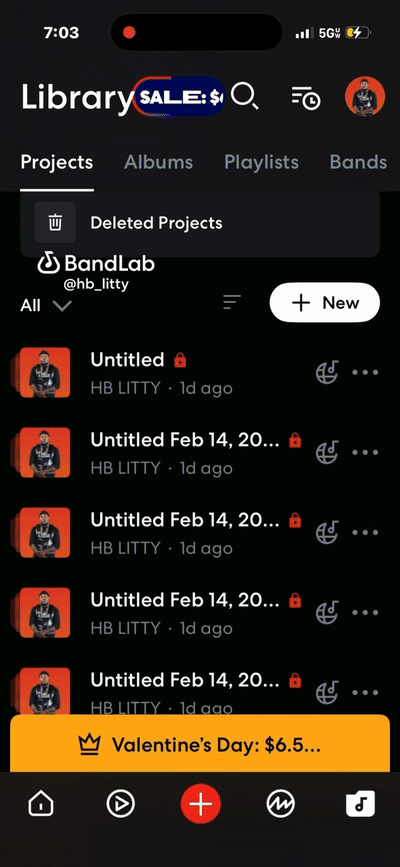Expand the All filter dropdown
The image size is (400, 867).
[x=46, y=305]
